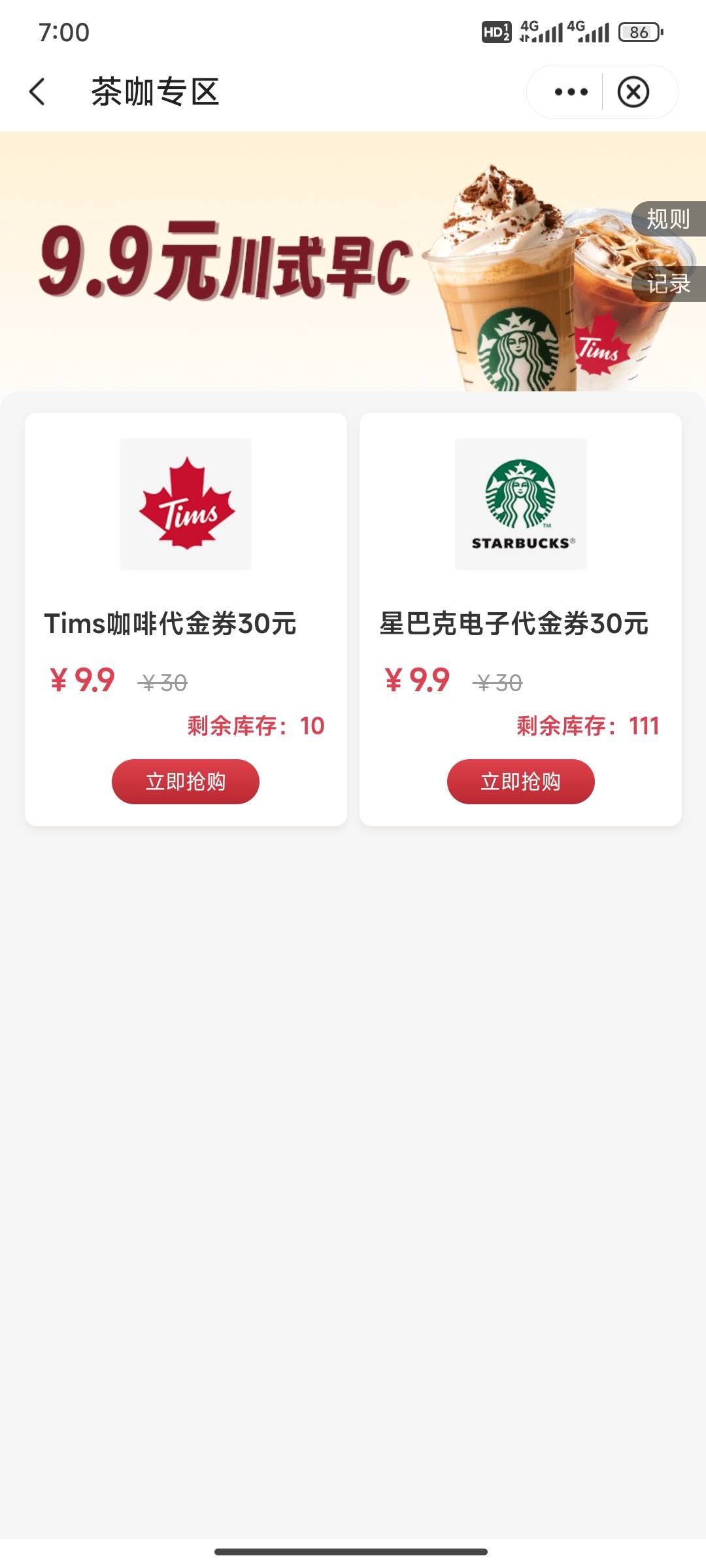Close the mini program via X icon
Screen dimensions: 706x1568
(x=633, y=92)
